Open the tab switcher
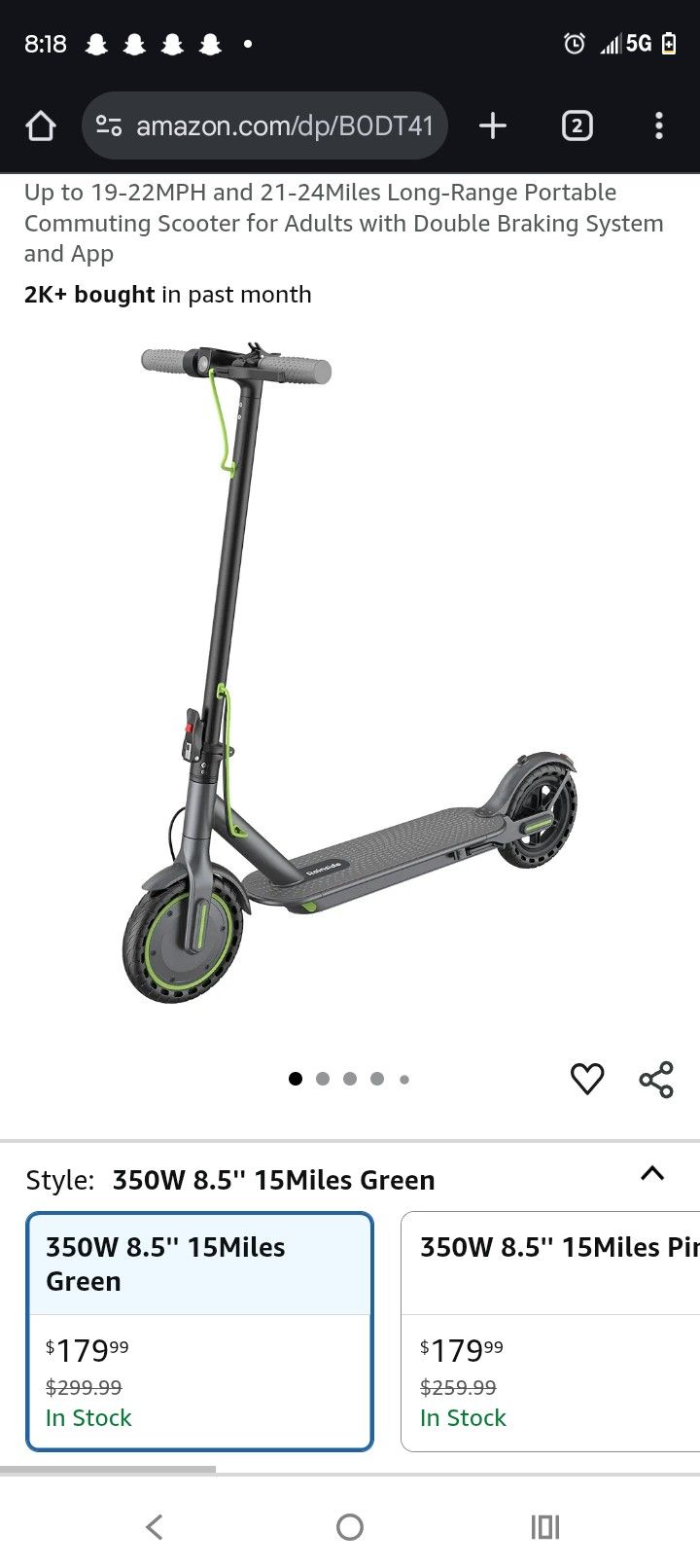Image resolution: width=700 pixels, height=1568 pixels. 577,125
